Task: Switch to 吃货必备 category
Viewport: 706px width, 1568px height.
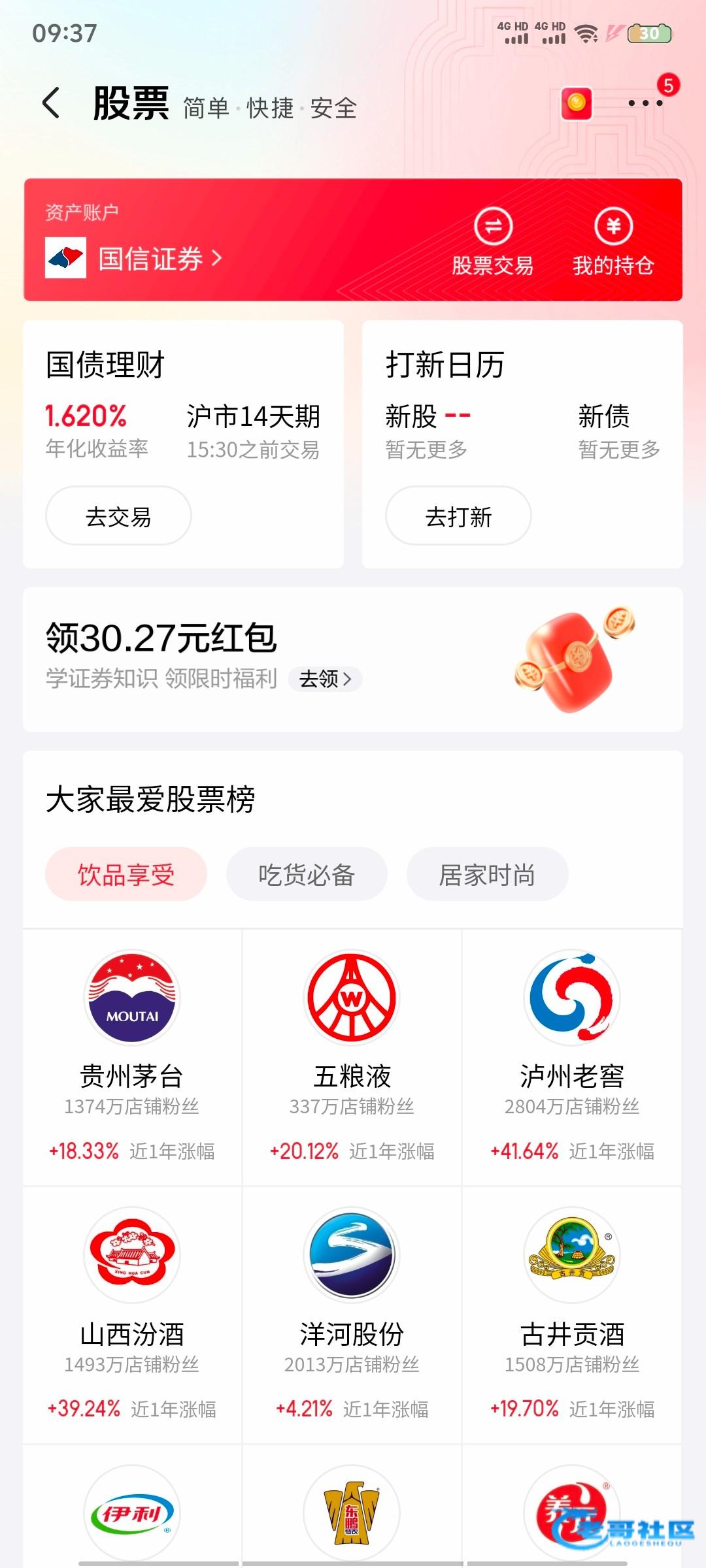Action: 307,874
